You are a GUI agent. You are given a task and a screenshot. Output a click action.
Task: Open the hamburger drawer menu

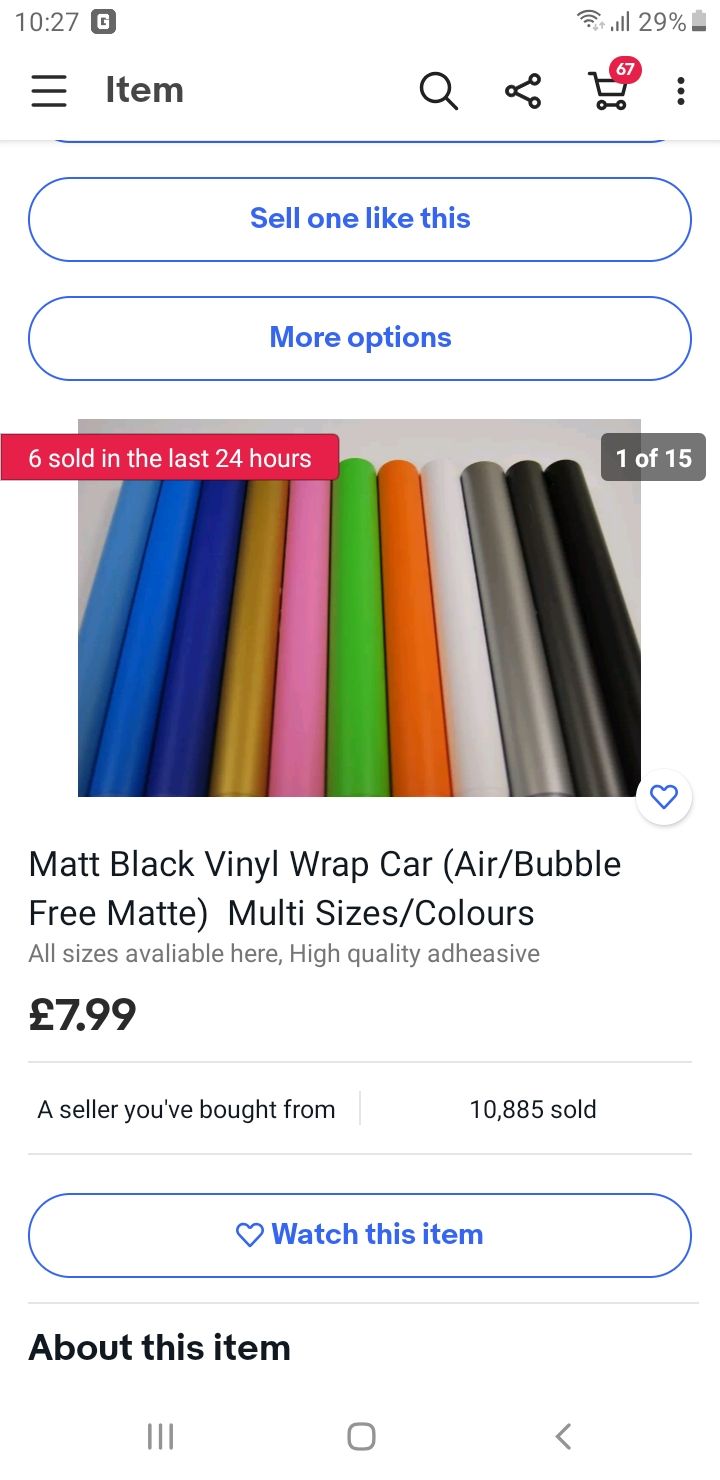pos(49,91)
